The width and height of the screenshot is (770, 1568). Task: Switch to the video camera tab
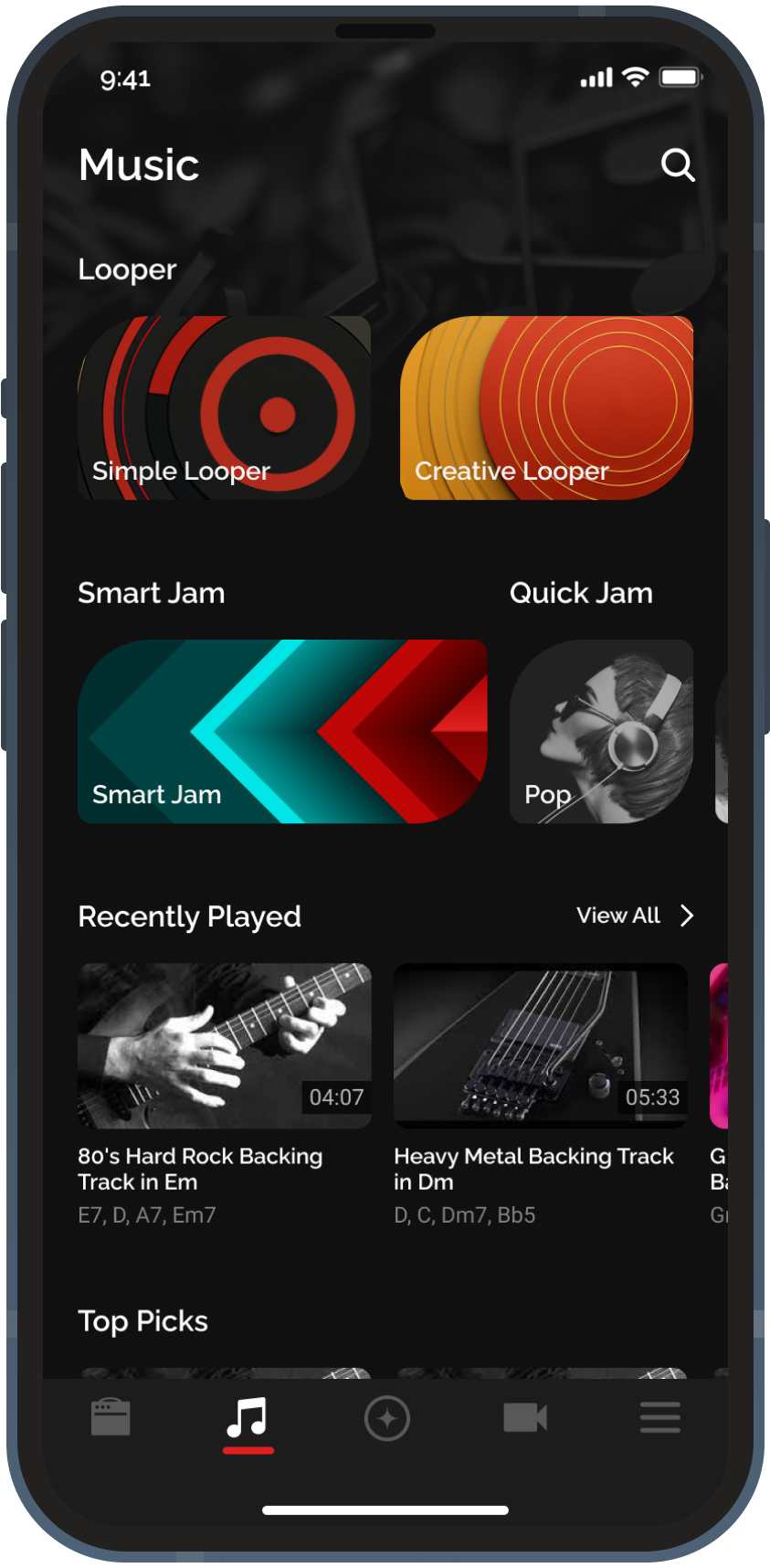click(525, 1418)
